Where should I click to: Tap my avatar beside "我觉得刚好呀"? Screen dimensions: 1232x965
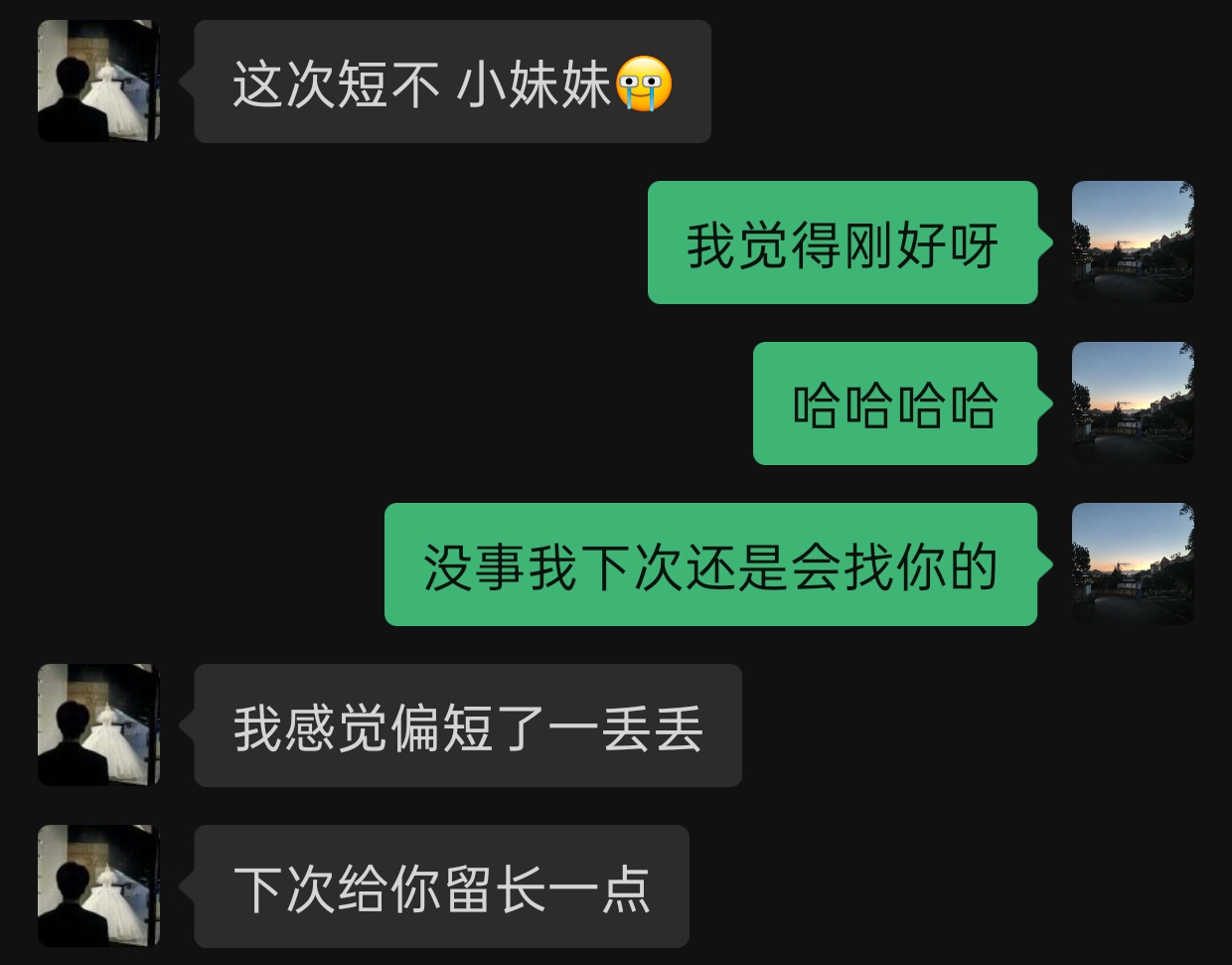tap(1133, 241)
